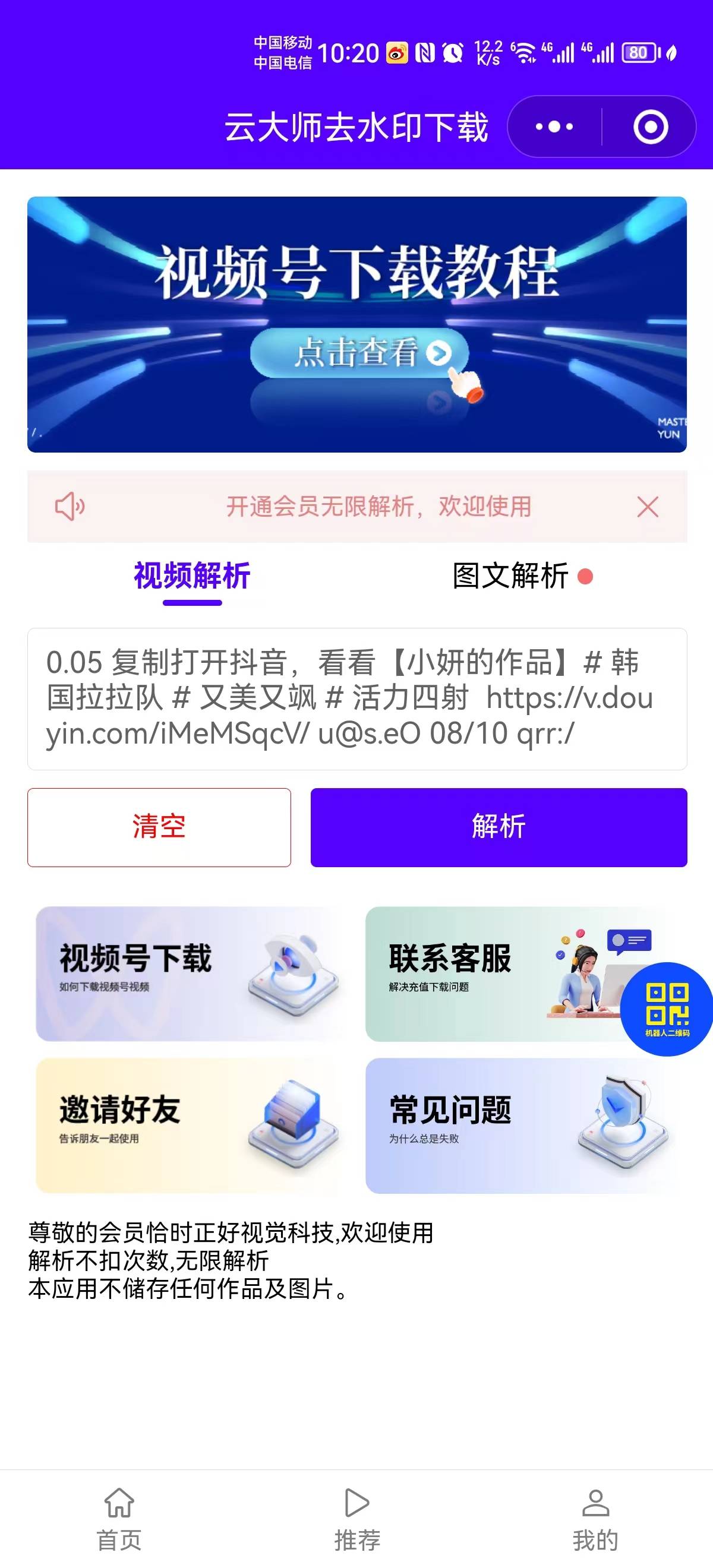713x1568 pixels.
Task: Select the 视频解析 tab
Action: [191, 572]
